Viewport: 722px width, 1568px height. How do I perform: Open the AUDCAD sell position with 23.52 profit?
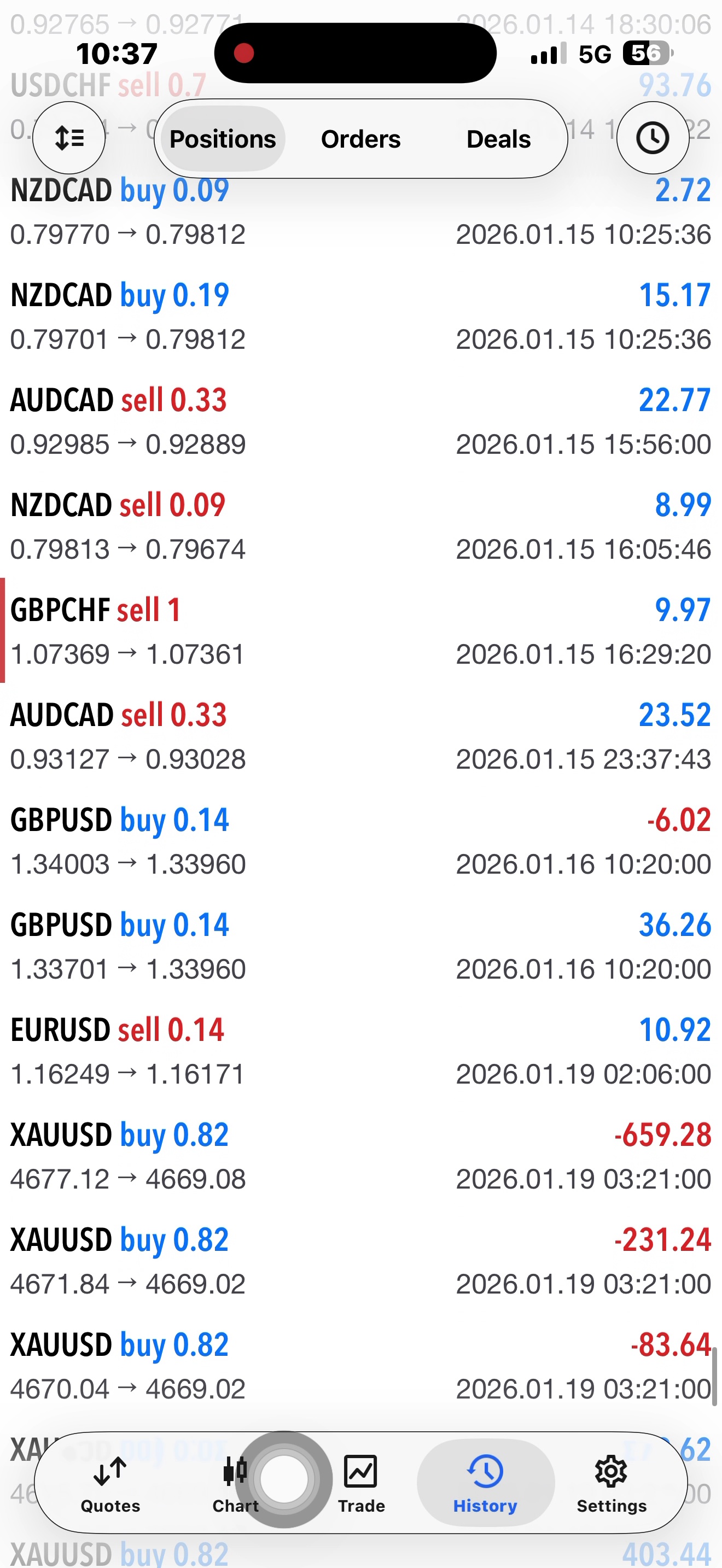pyautogui.click(x=360, y=736)
